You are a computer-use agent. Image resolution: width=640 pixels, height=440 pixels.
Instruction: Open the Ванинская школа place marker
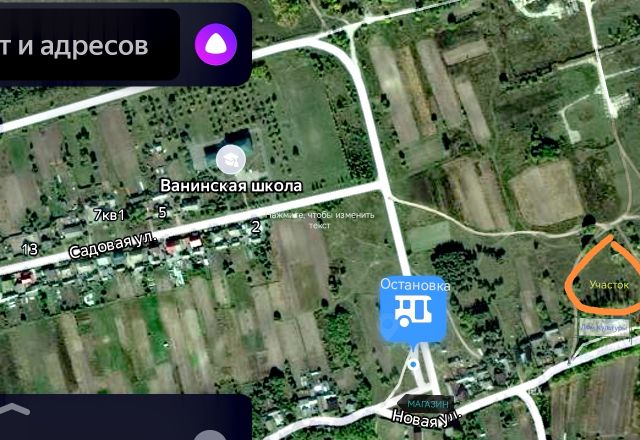click(x=231, y=159)
